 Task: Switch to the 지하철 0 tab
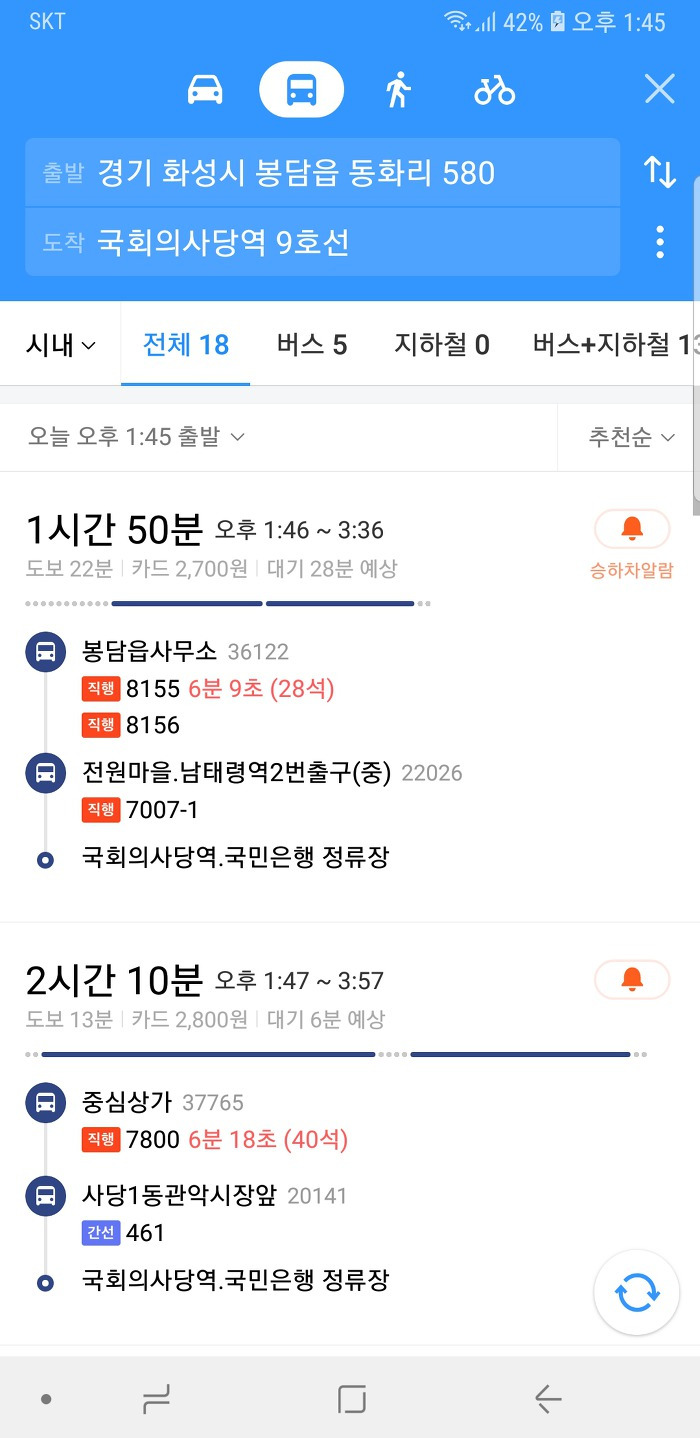coord(442,345)
